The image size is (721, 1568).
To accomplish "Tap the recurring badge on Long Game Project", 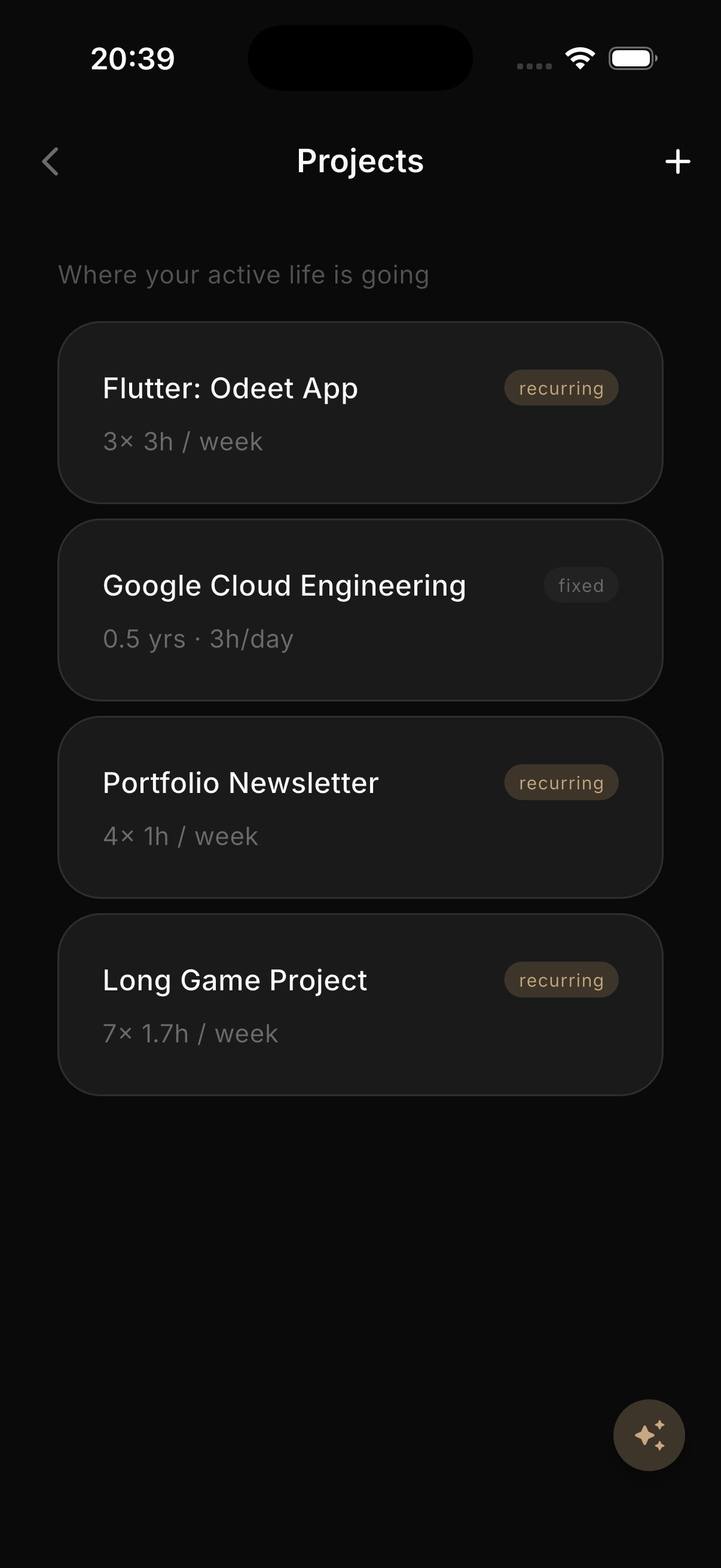I will [560, 980].
